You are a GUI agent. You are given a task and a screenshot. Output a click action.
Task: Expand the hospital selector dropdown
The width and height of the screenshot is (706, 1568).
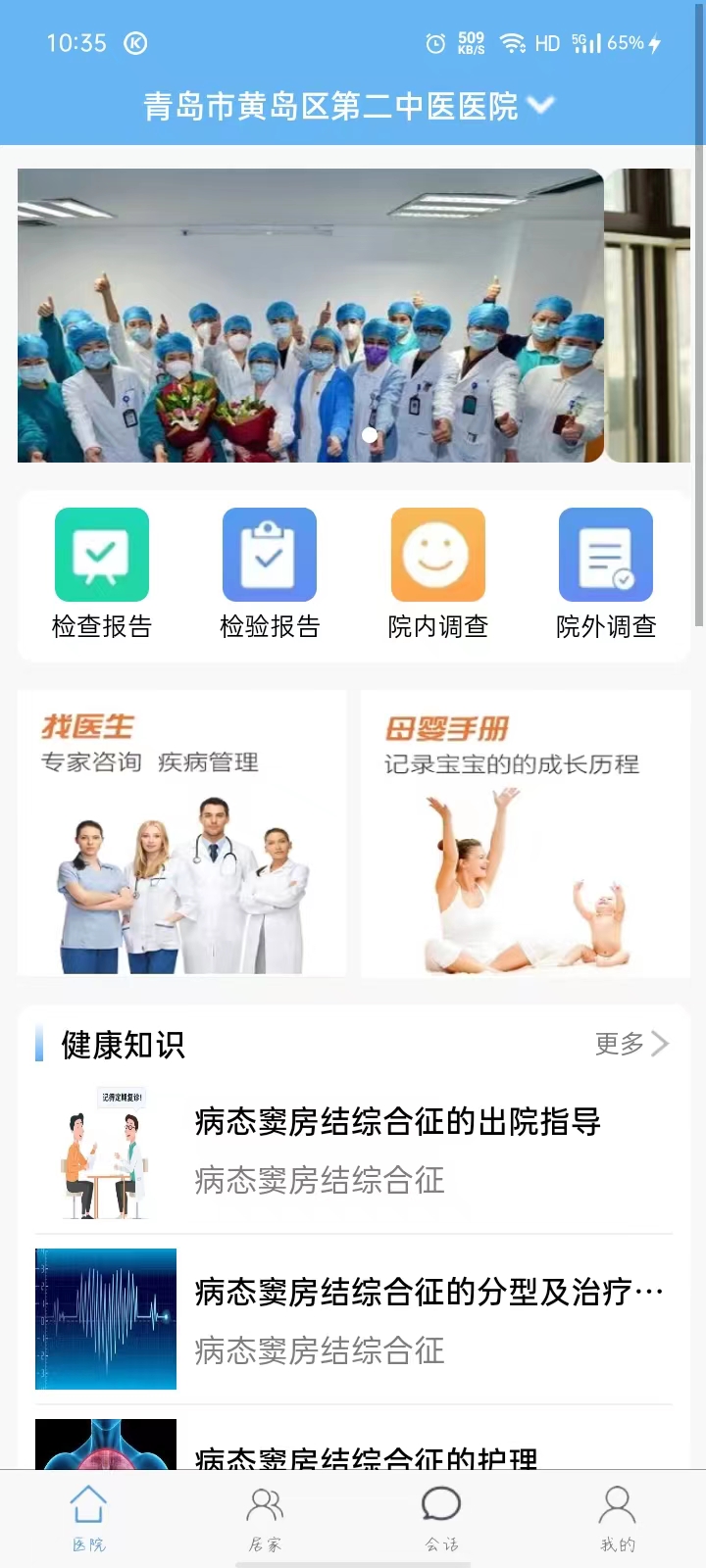[x=541, y=105]
